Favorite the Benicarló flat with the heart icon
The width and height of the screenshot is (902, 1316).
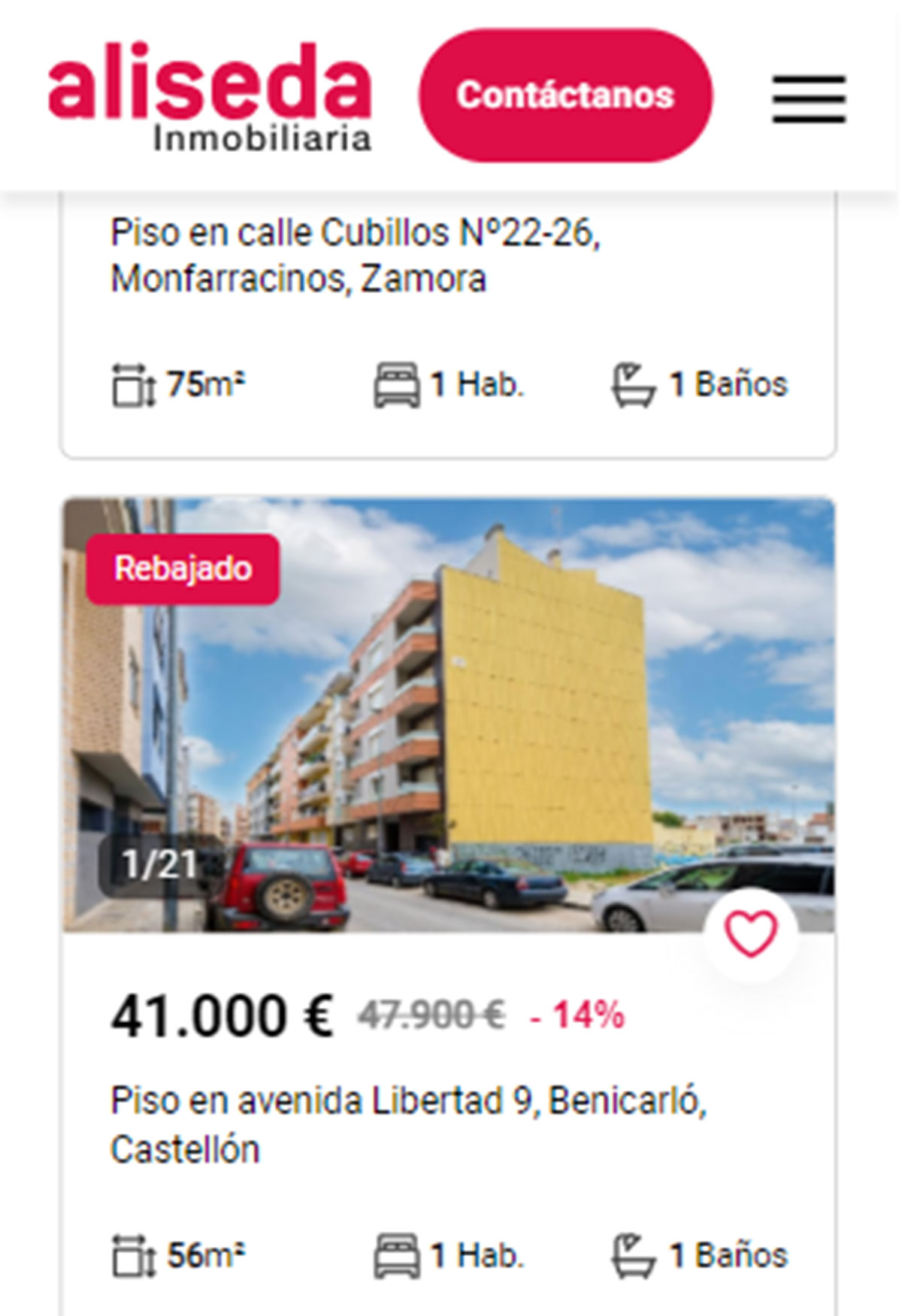coord(750,934)
